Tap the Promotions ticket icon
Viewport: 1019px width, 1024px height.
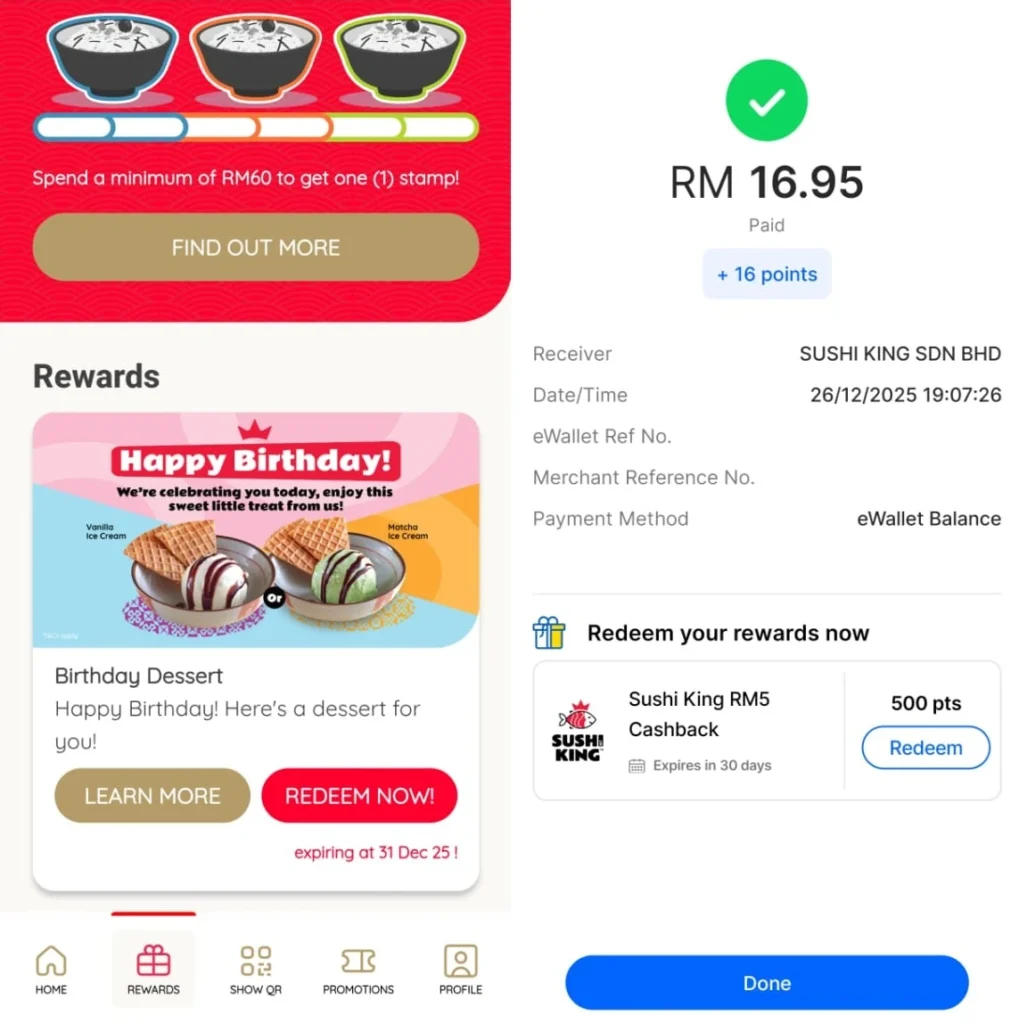tap(357, 960)
